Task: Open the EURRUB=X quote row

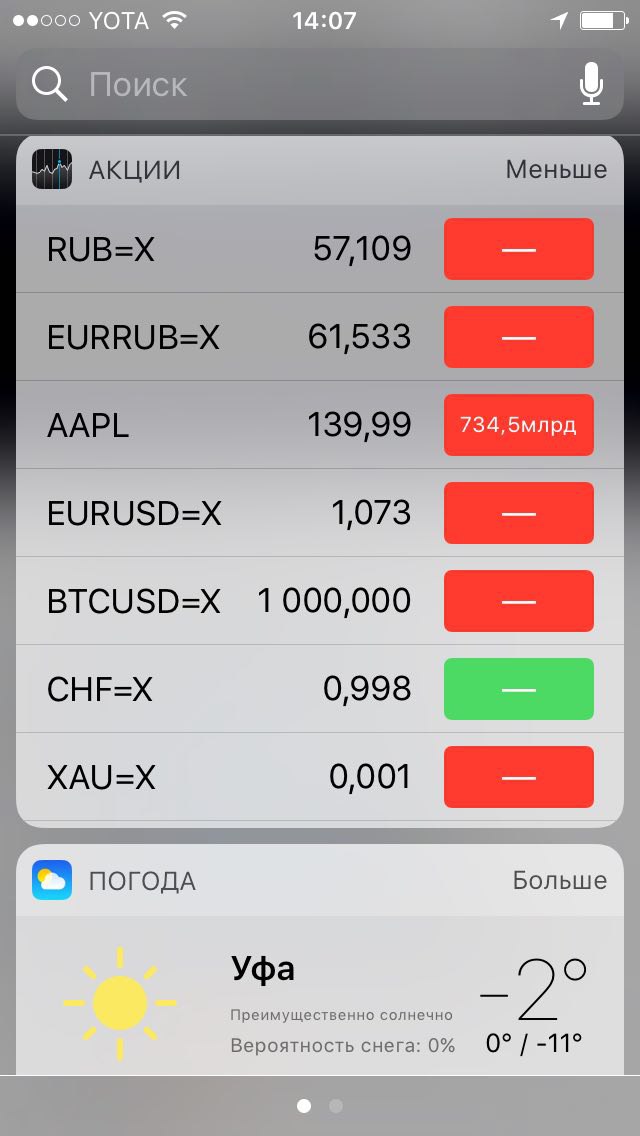Action: (x=320, y=337)
